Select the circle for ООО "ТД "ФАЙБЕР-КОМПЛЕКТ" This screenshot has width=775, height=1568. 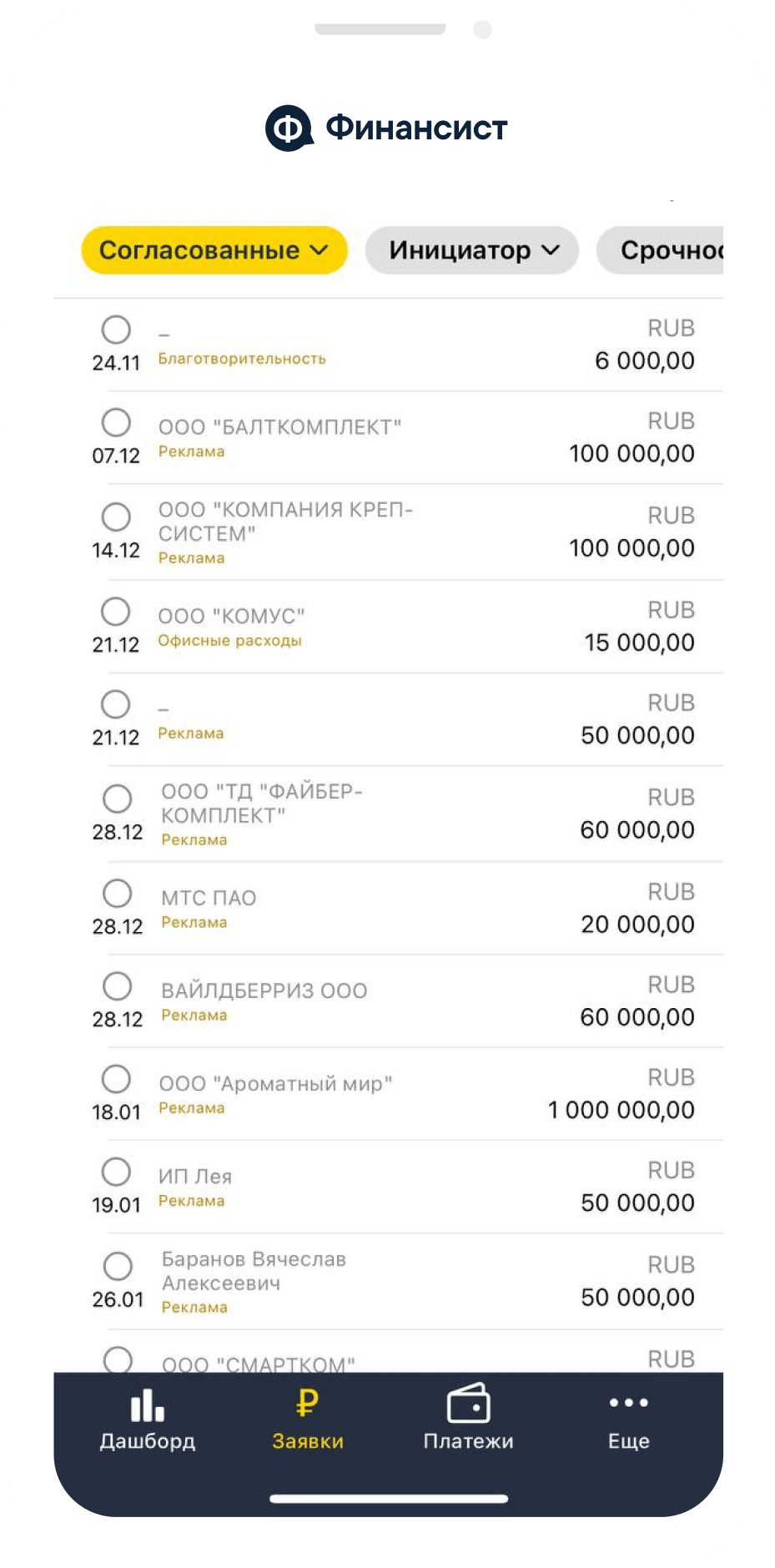(x=117, y=799)
